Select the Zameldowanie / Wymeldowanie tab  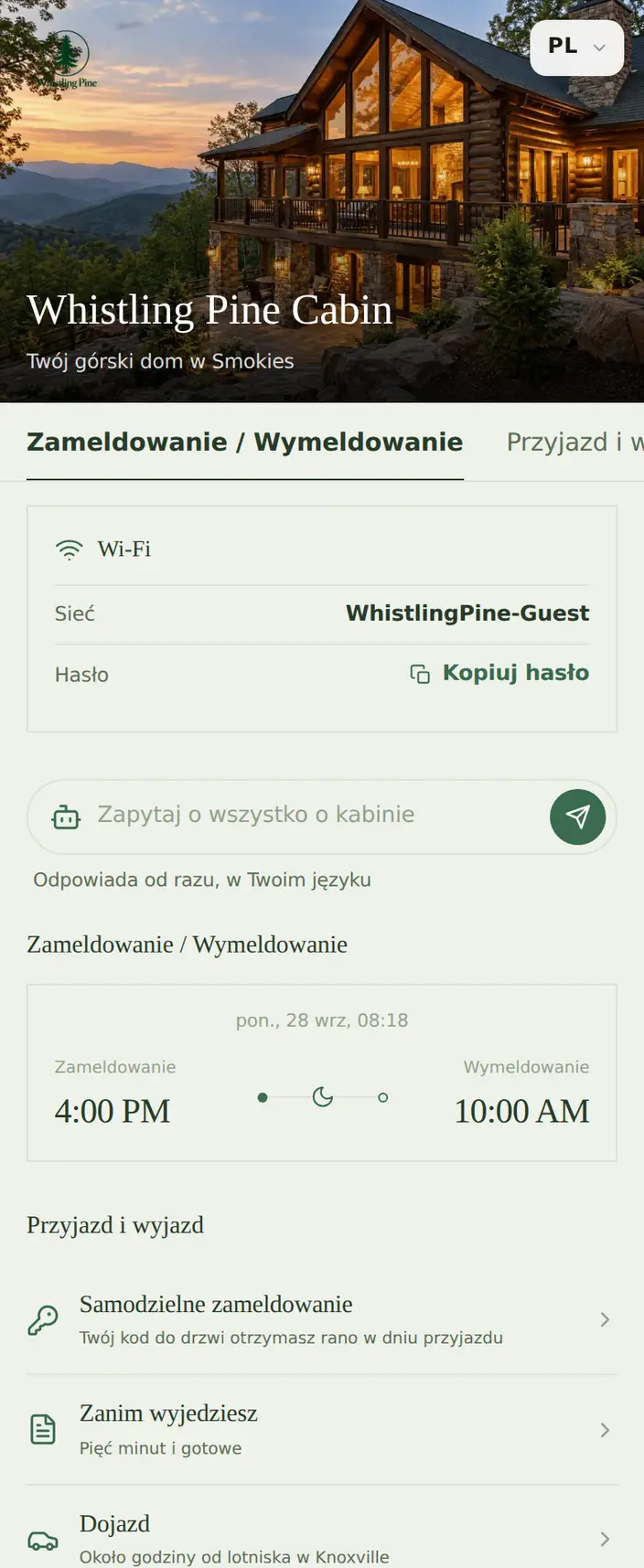coord(245,442)
